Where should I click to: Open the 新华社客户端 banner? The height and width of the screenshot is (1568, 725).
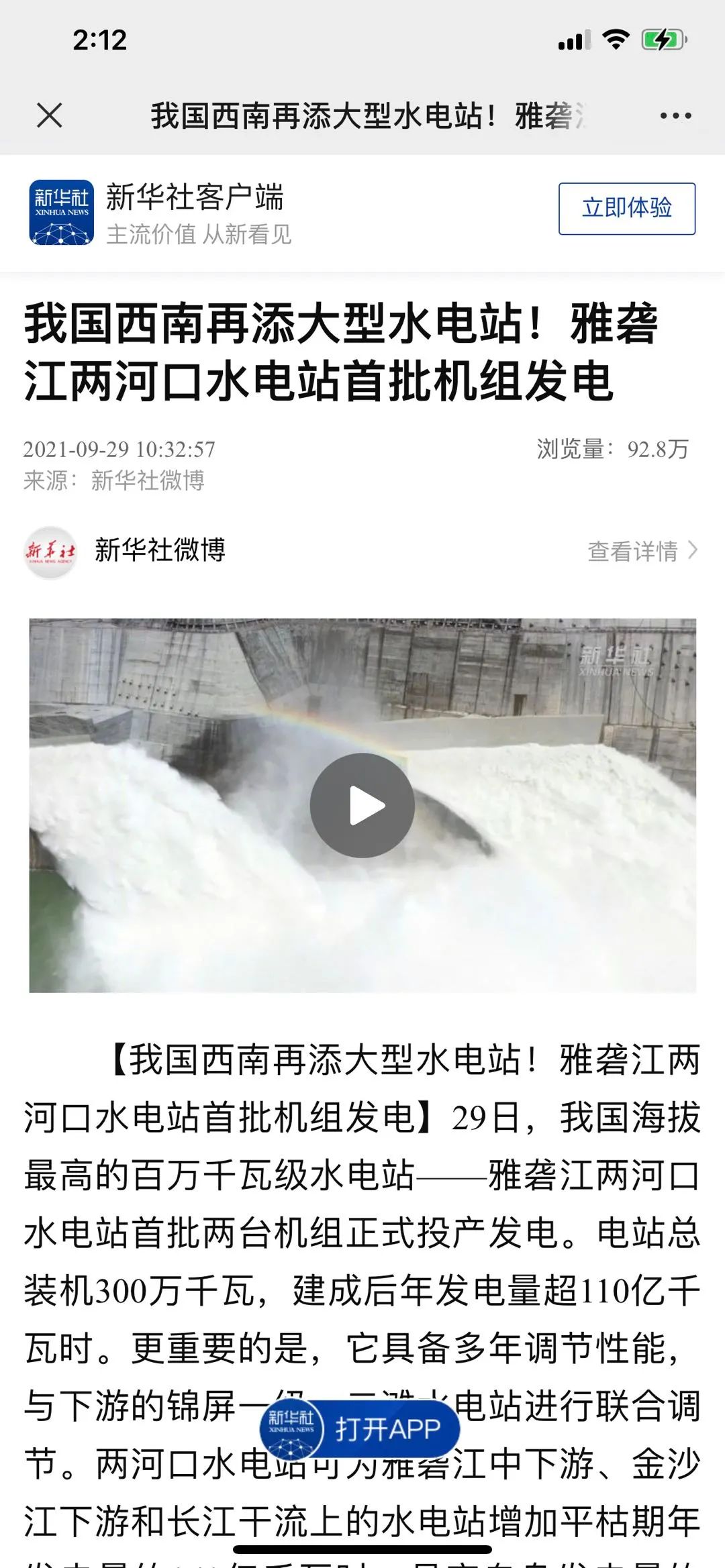pyautogui.click(x=195, y=212)
